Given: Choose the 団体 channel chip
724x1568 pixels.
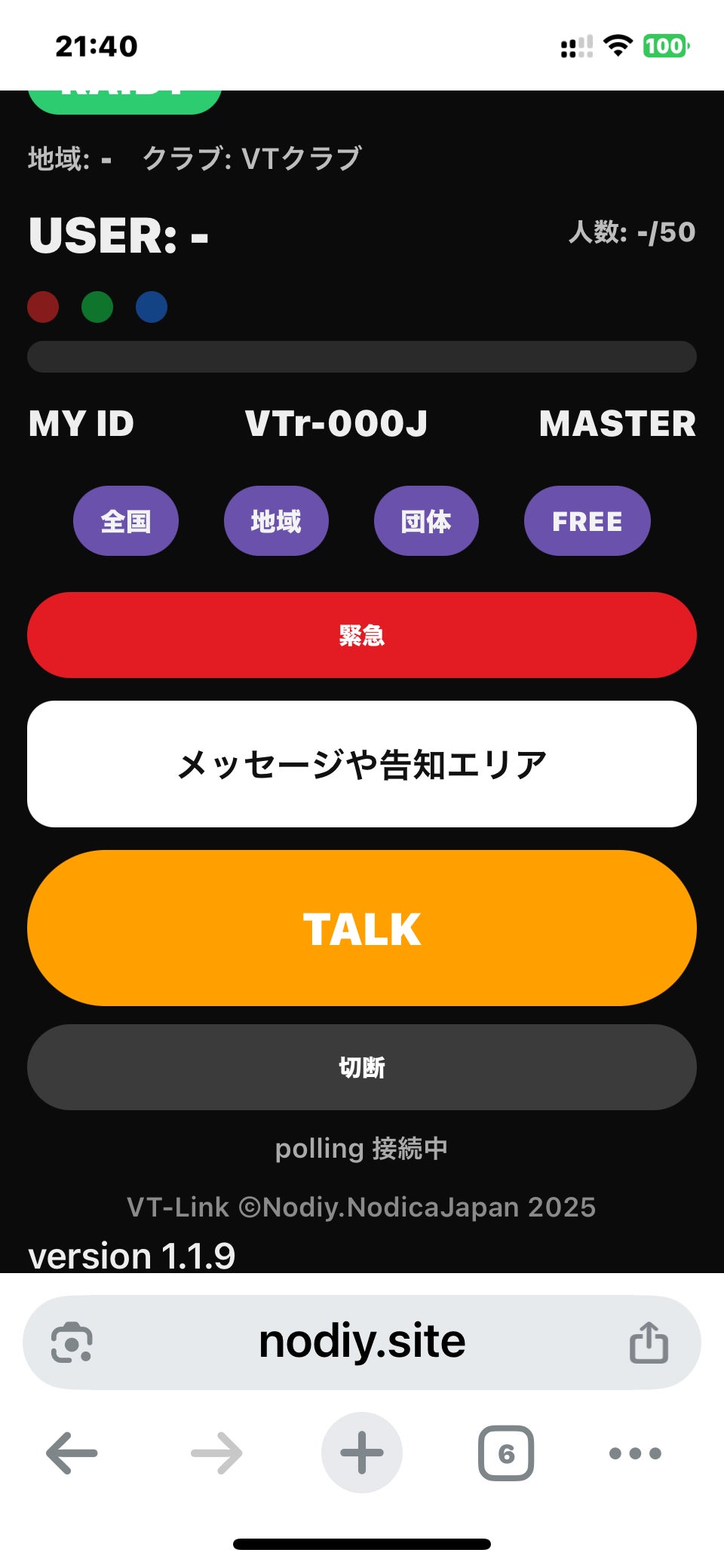Looking at the screenshot, I should (x=426, y=521).
